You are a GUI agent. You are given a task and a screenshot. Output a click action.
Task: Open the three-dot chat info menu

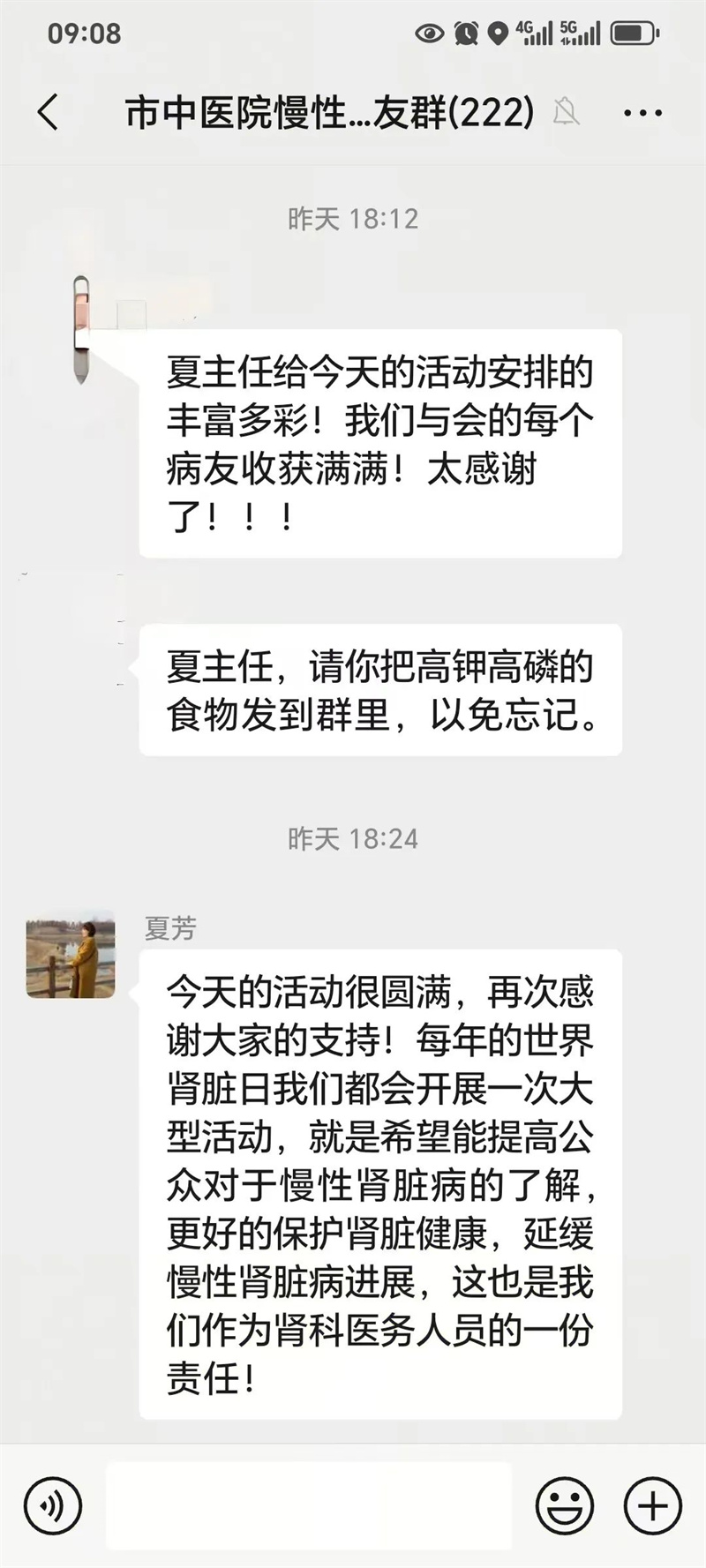pyautogui.click(x=642, y=113)
